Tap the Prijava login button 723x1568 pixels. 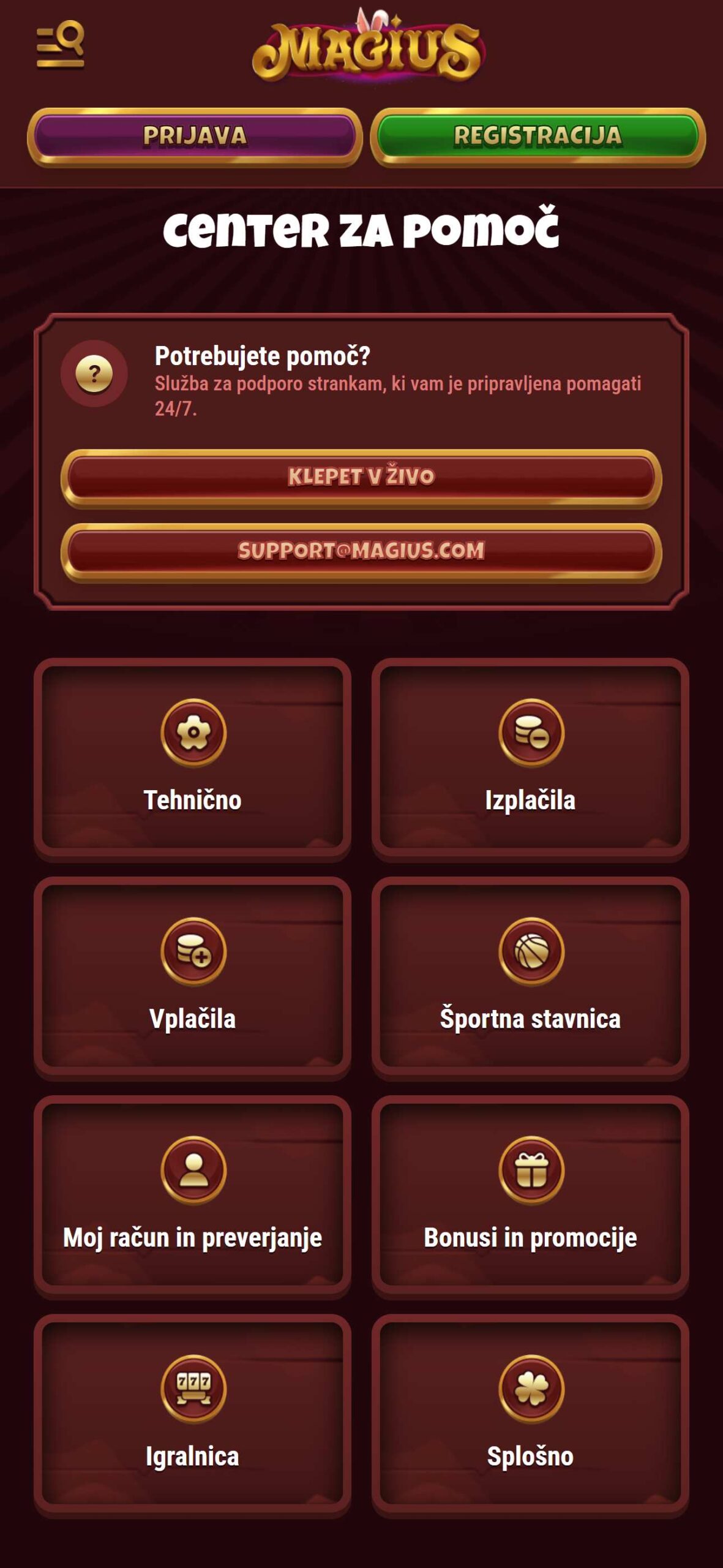tap(195, 137)
